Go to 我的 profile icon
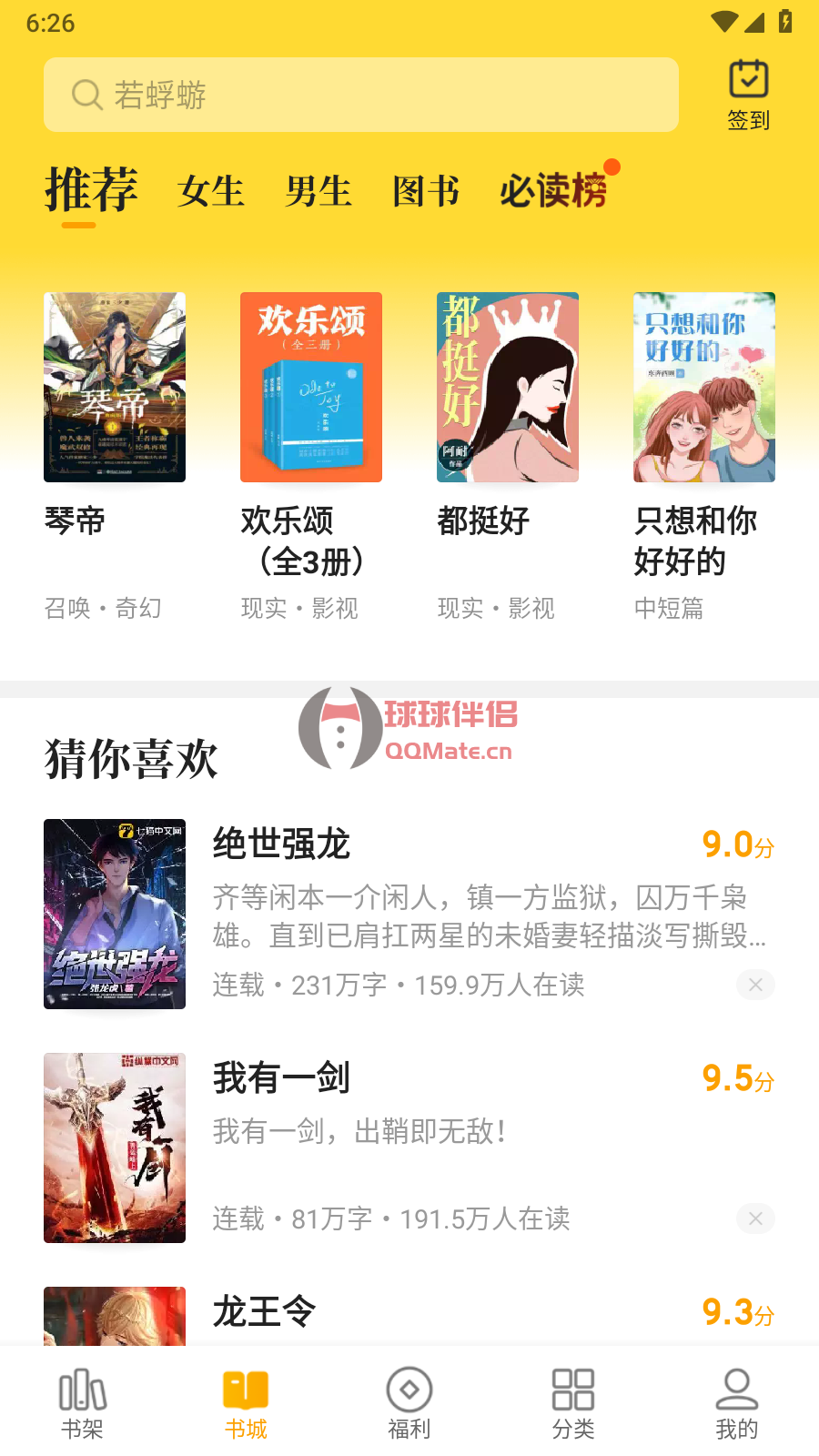819x1456 pixels. pyautogui.click(x=736, y=1390)
